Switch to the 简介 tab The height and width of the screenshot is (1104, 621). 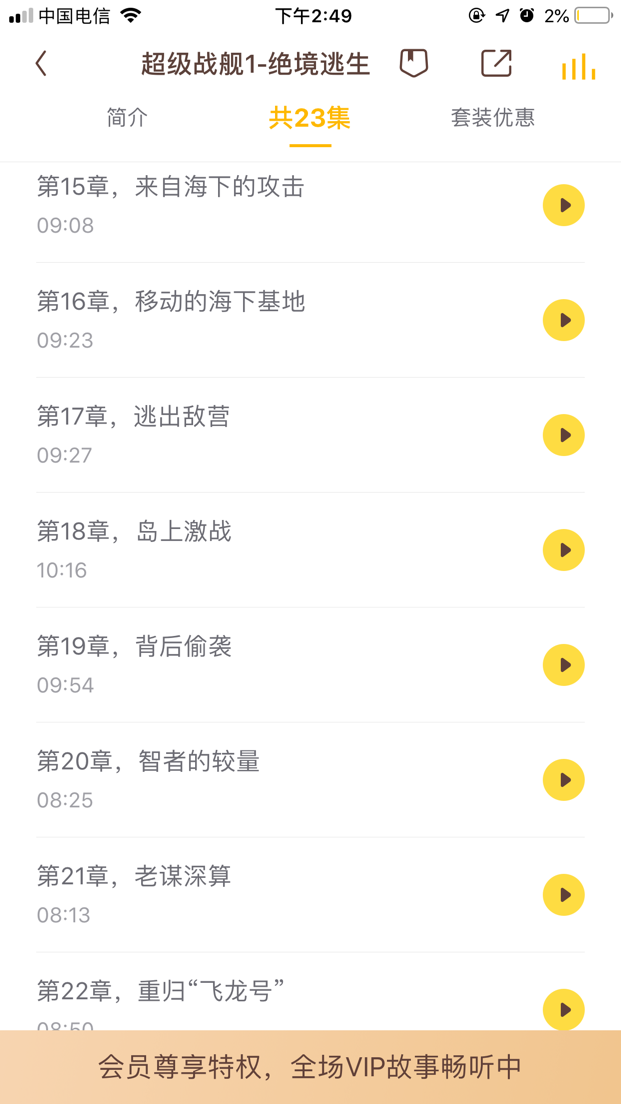tap(127, 118)
